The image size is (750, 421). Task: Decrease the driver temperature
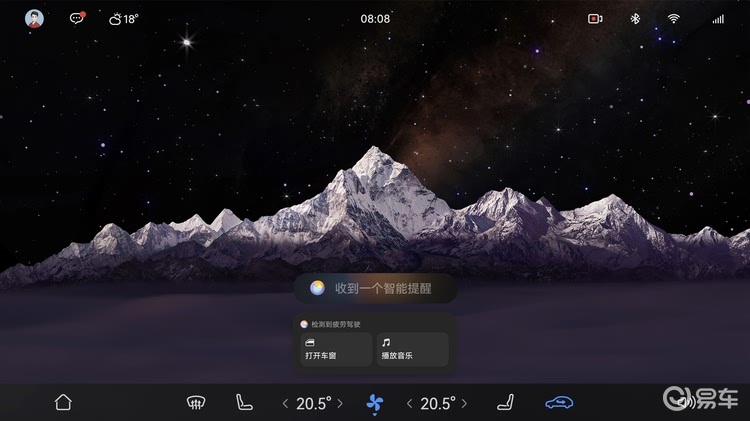tap(285, 404)
